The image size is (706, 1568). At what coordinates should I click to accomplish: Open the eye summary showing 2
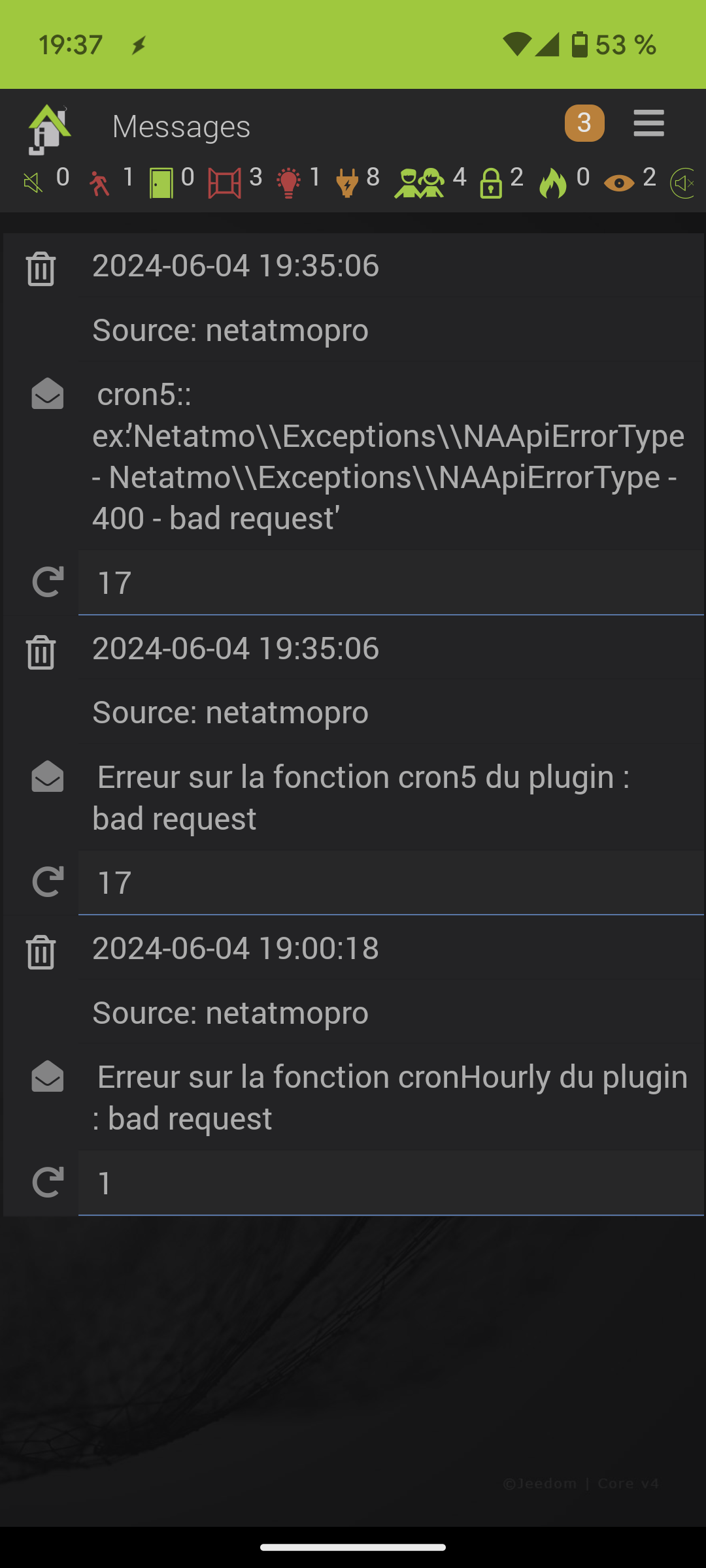(630, 181)
